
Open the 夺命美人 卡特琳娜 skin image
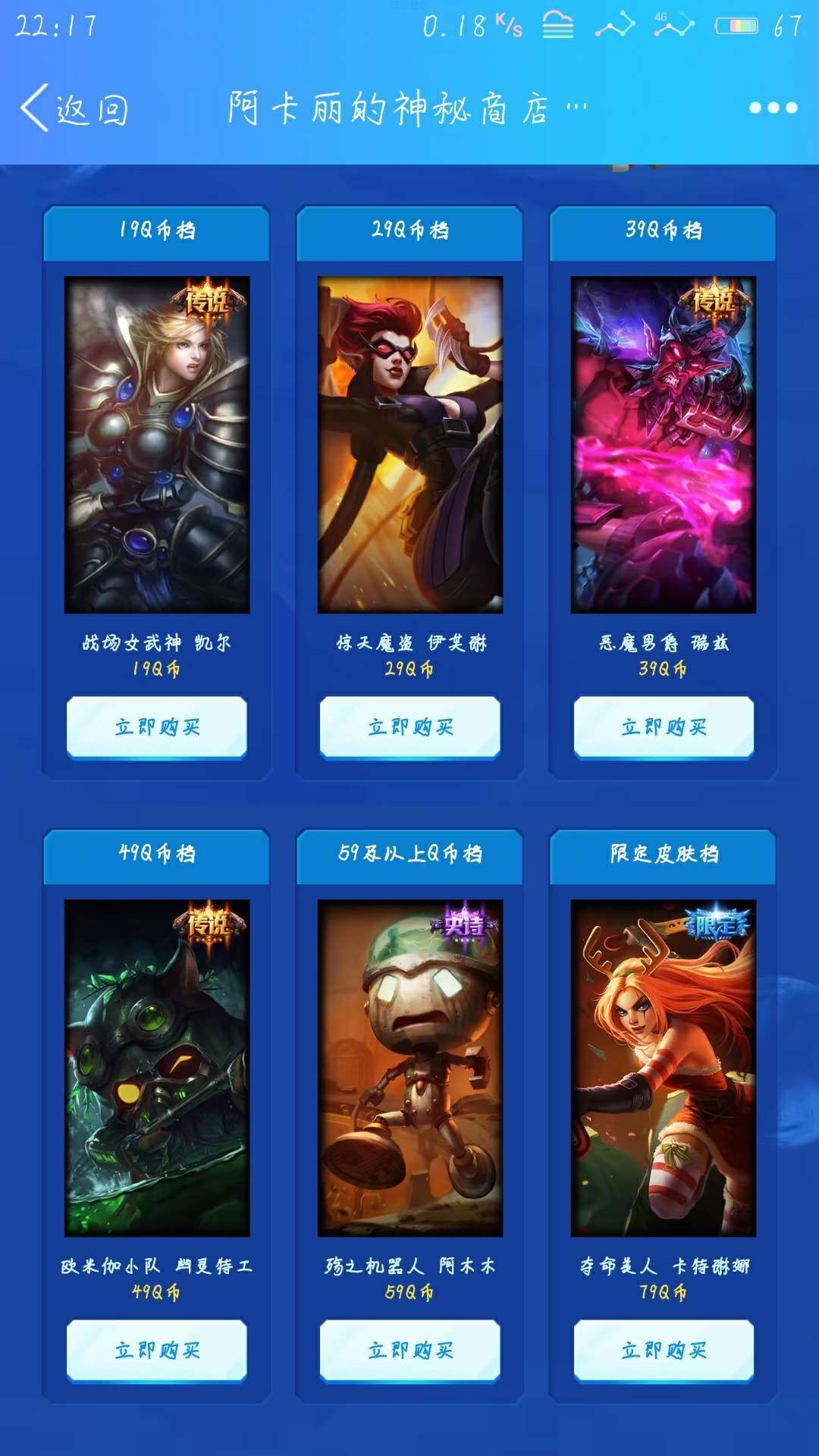tap(664, 1068)
